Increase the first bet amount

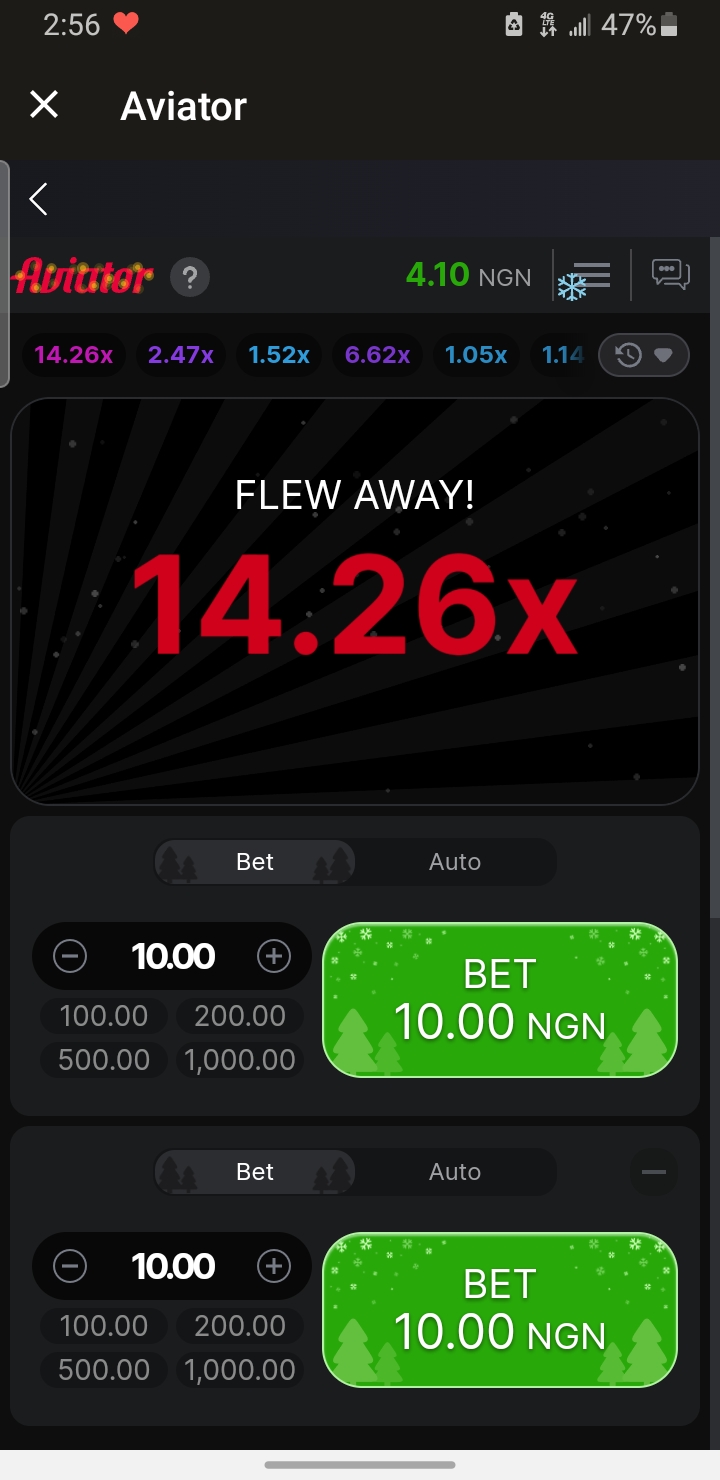pyautogui.click(x=273, y=957)
